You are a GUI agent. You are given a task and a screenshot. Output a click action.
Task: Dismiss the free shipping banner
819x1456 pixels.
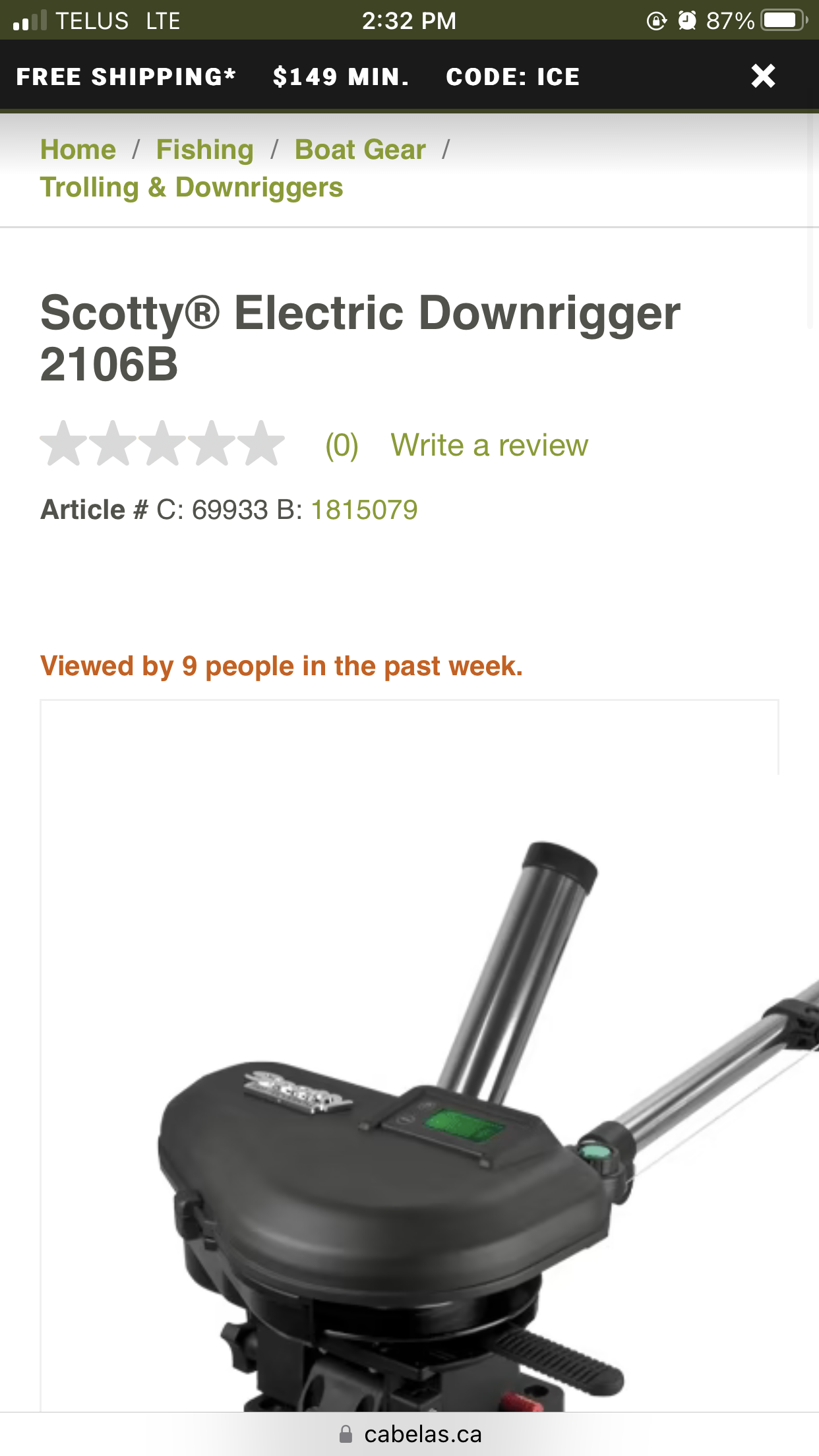click(763, 76)
